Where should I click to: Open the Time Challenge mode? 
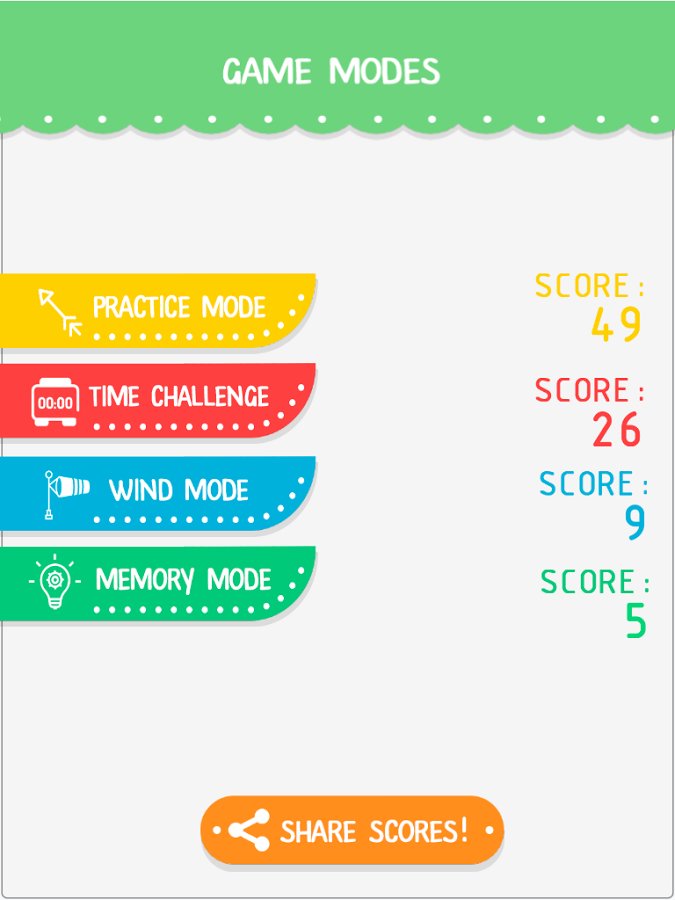point(160,398)
